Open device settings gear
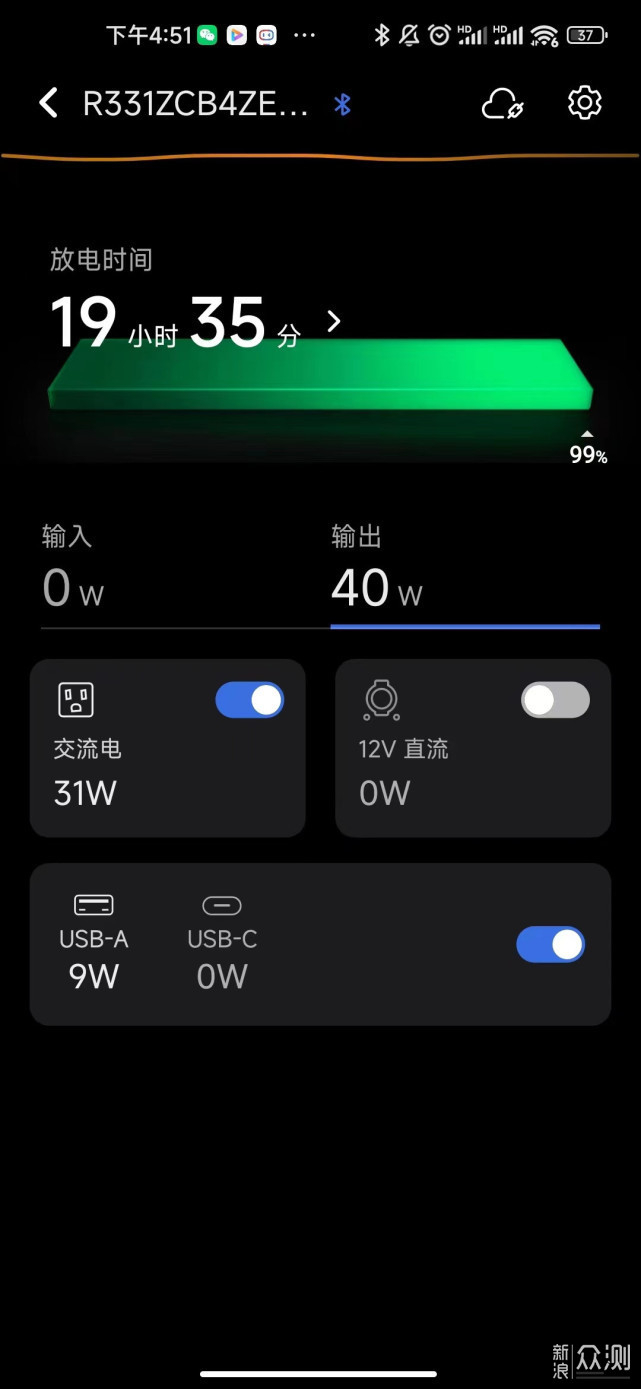 (x=584, y=103)
